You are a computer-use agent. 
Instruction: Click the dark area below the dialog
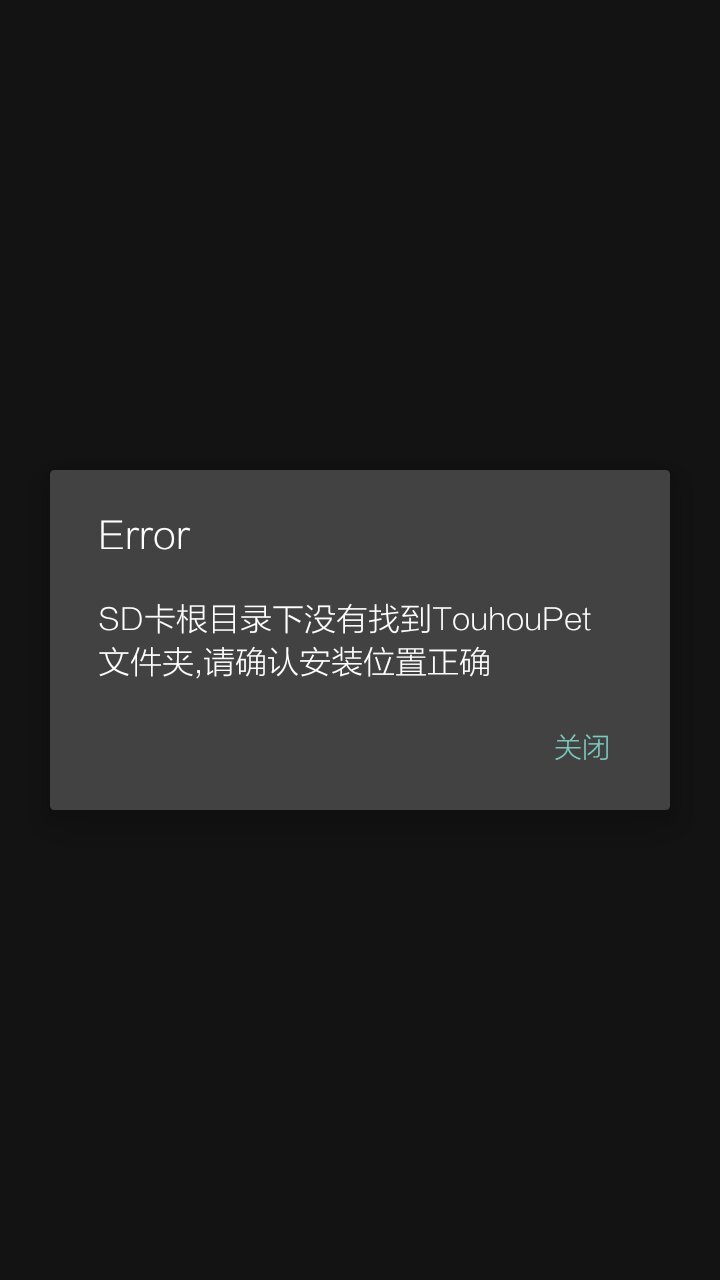point(360,1050)
